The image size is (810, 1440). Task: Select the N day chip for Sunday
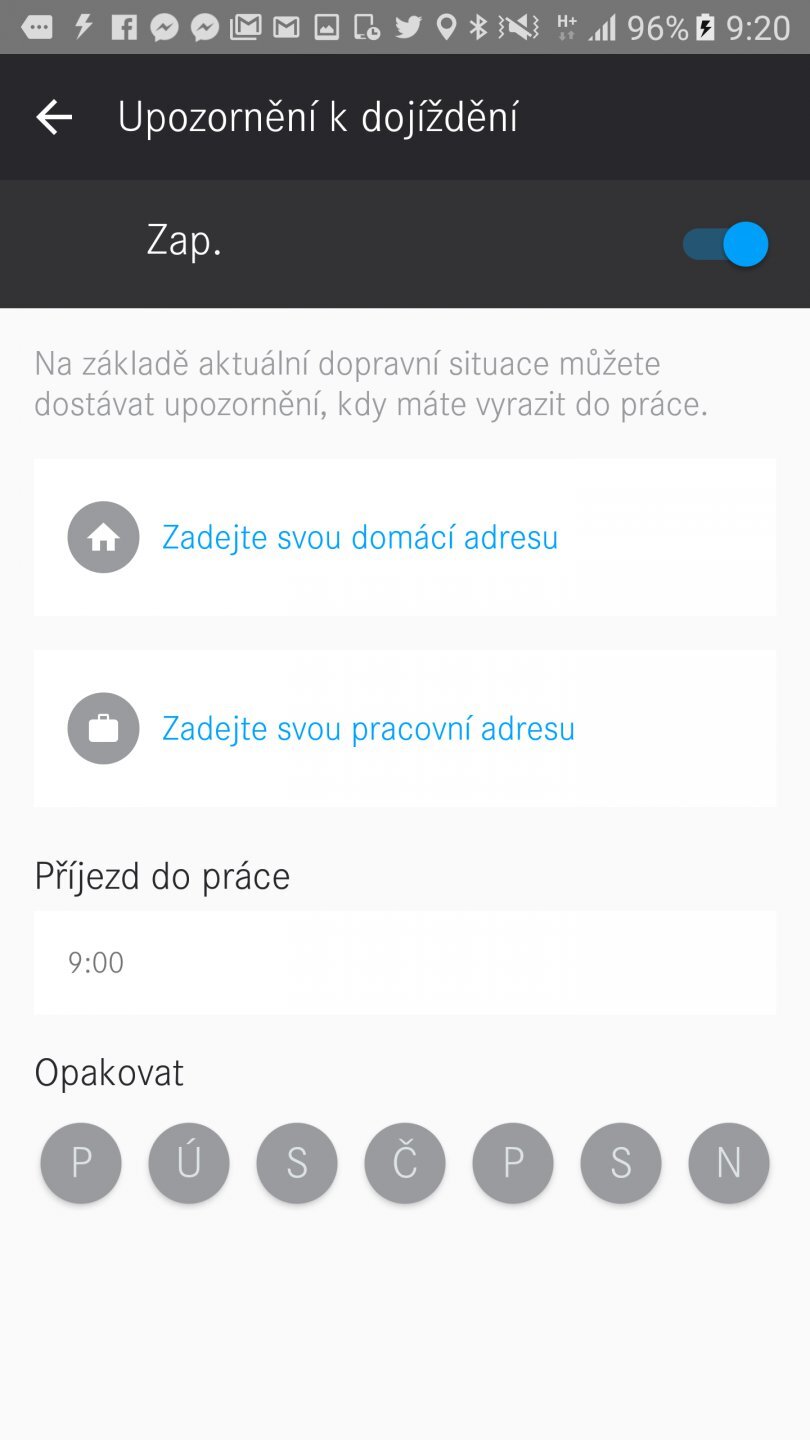[x=729, y=1163]
